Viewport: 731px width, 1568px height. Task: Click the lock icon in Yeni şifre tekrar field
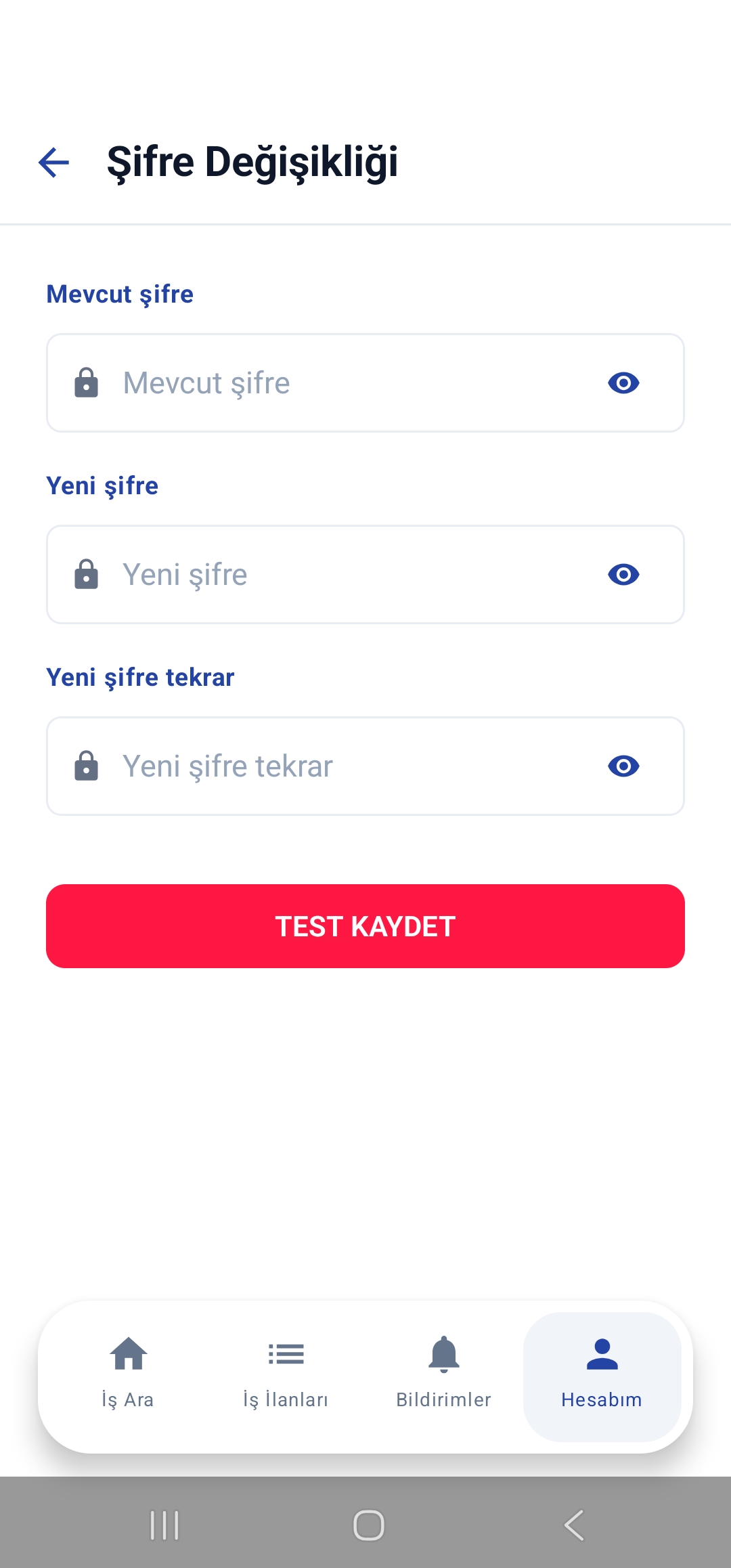[x=86, y=766]
